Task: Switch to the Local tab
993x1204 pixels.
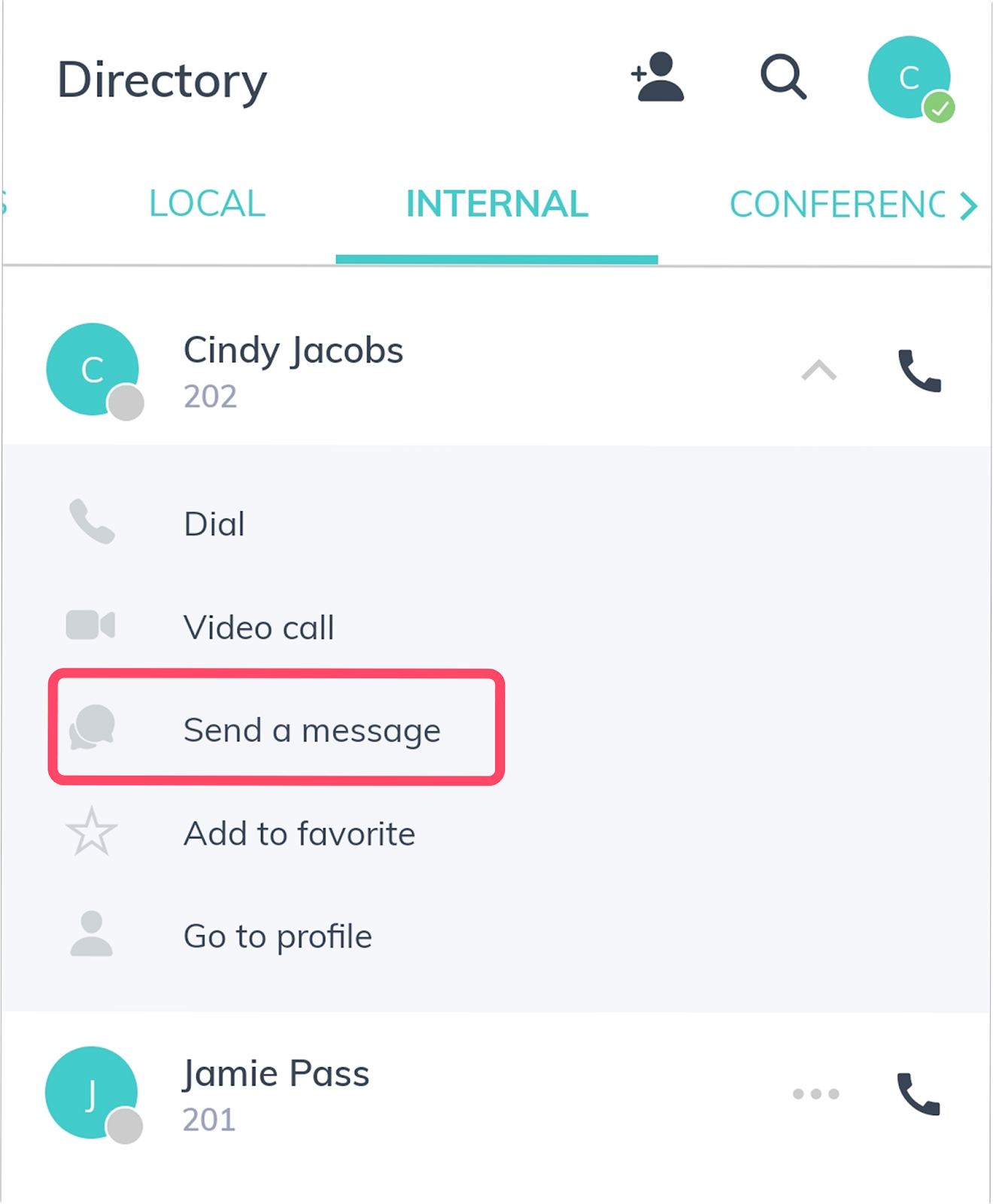Action: [207, 204]
